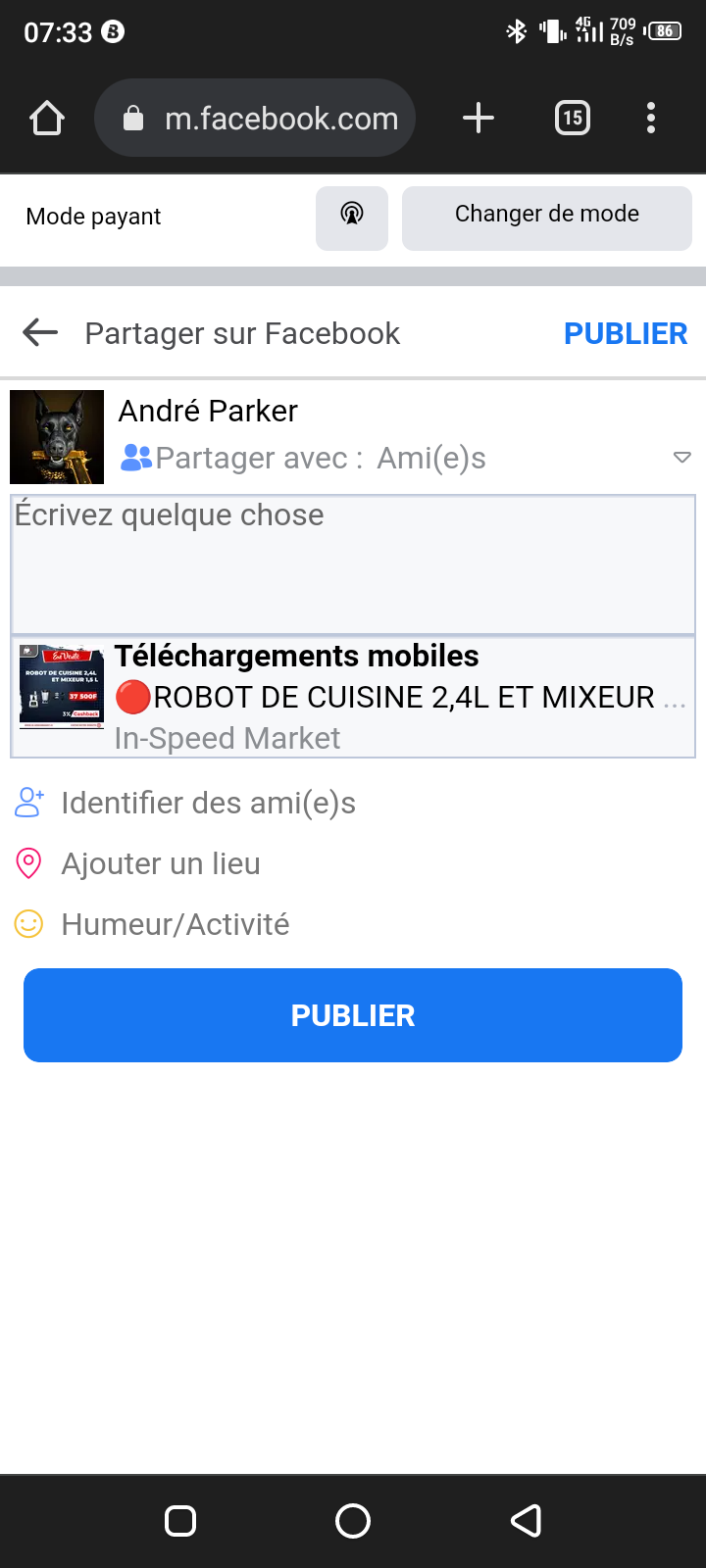Go back from Partager sur Facebook

click(40, 333)
